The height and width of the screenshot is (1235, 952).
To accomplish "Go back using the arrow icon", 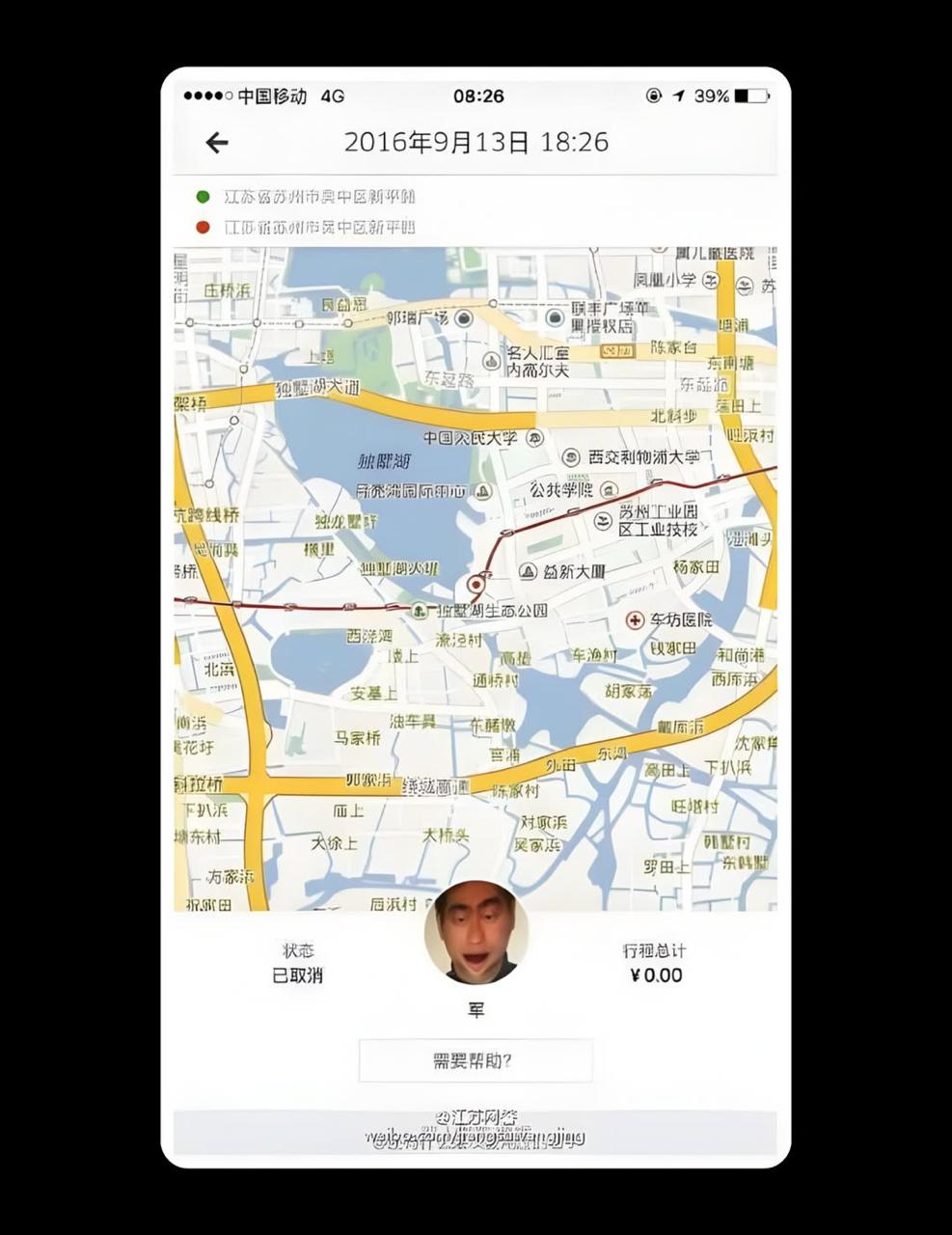I will click(217, 143).
